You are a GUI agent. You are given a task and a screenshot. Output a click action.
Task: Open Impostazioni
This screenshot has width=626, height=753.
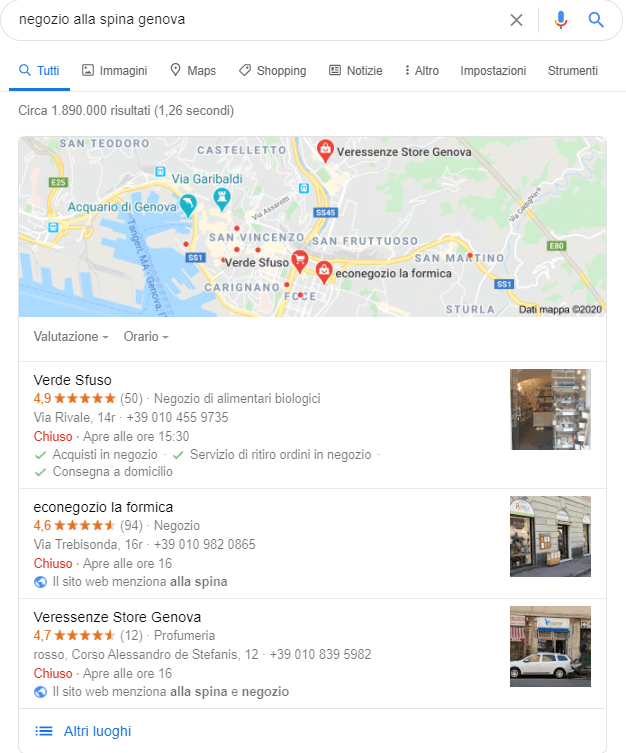[x=493, y=71]
